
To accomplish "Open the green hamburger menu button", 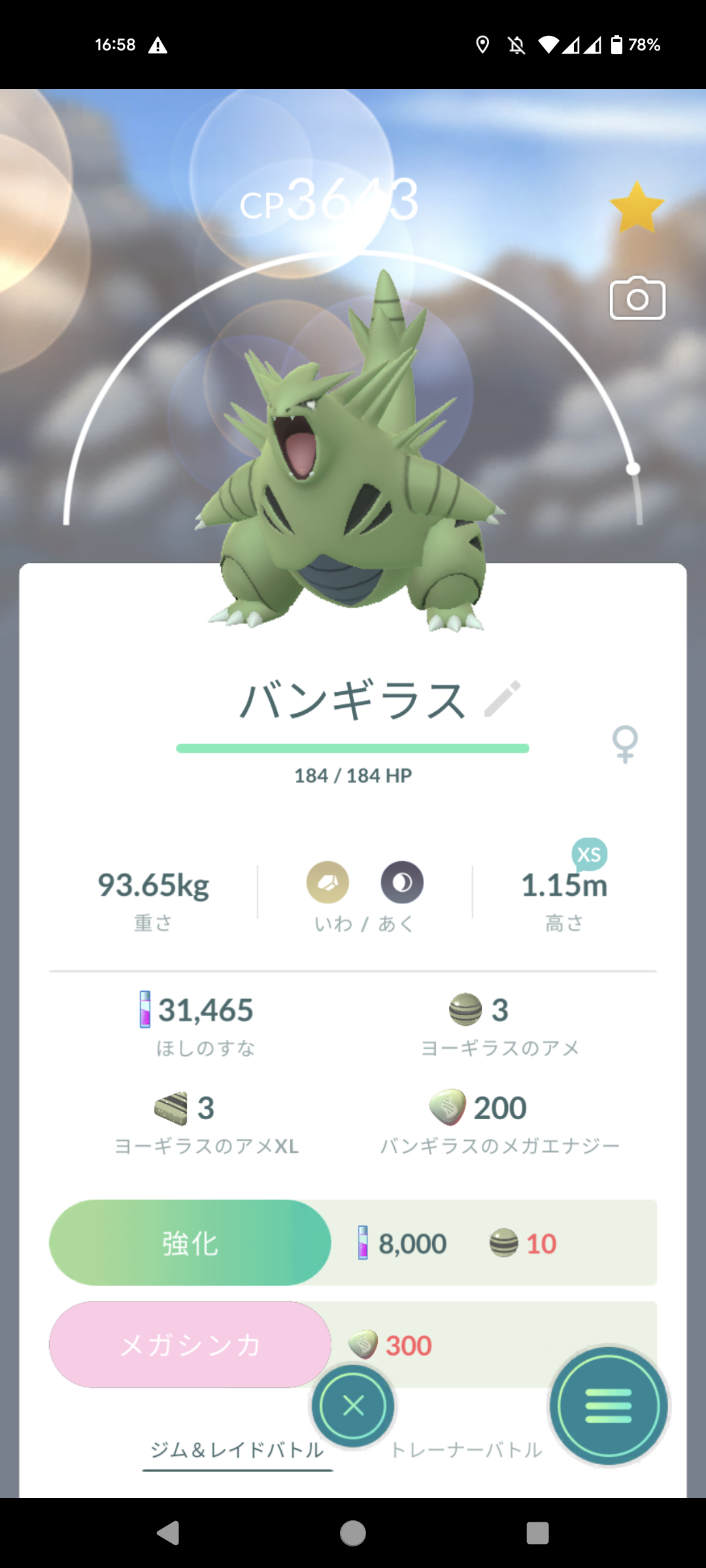I will [x=609, y=1405].
